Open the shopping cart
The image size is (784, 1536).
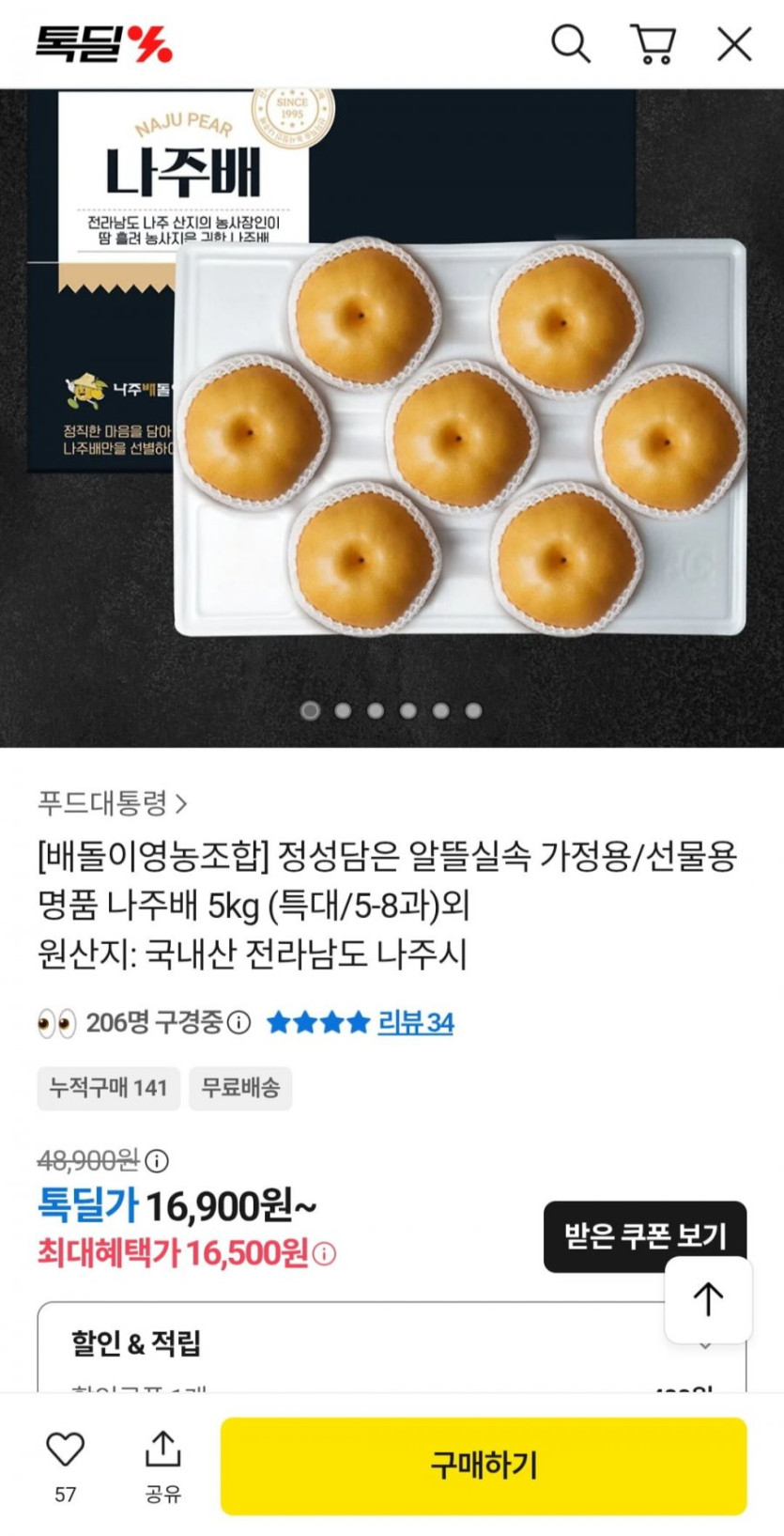(653, 44)
